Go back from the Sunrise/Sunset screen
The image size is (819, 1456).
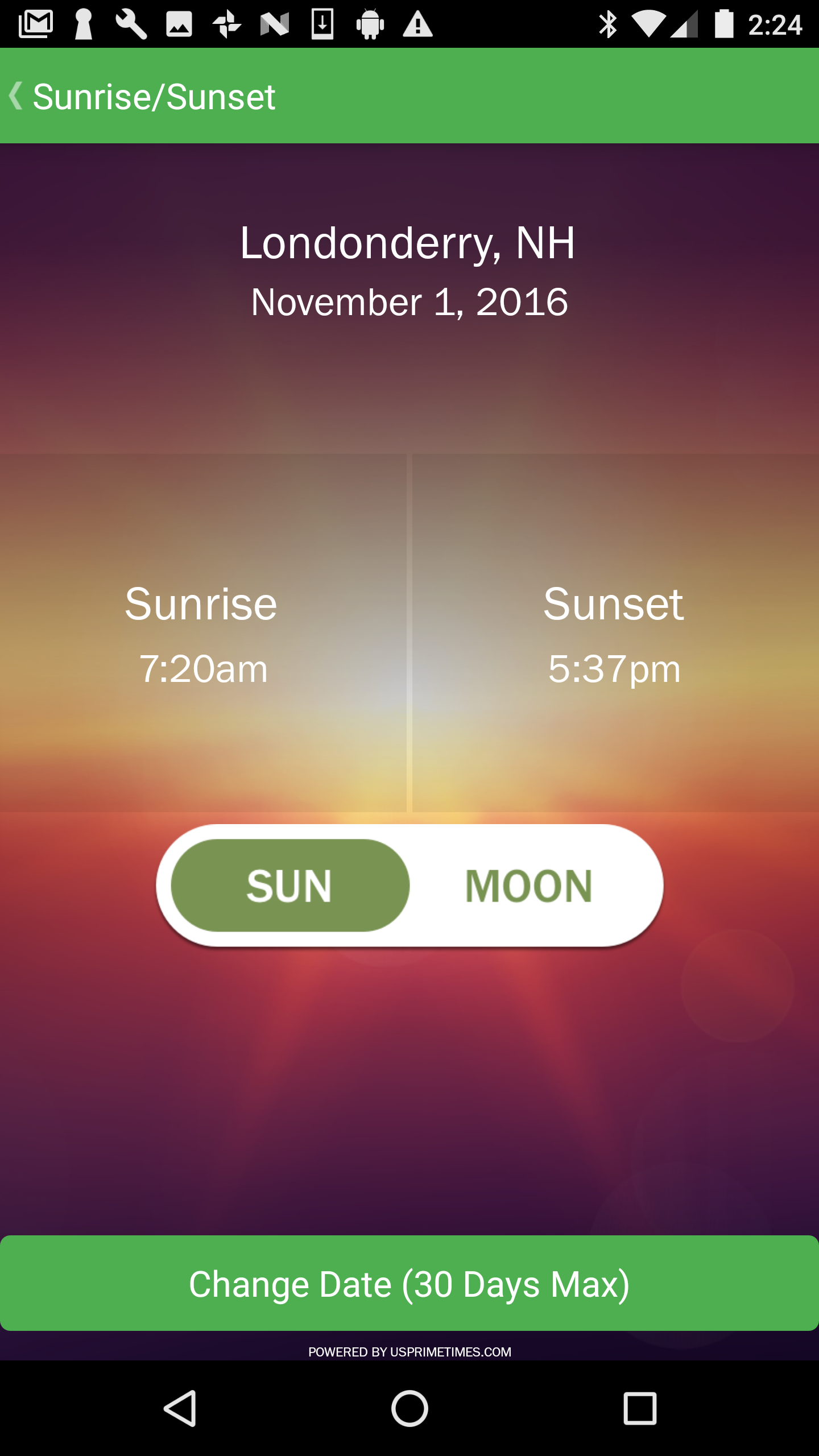[17, 96]
